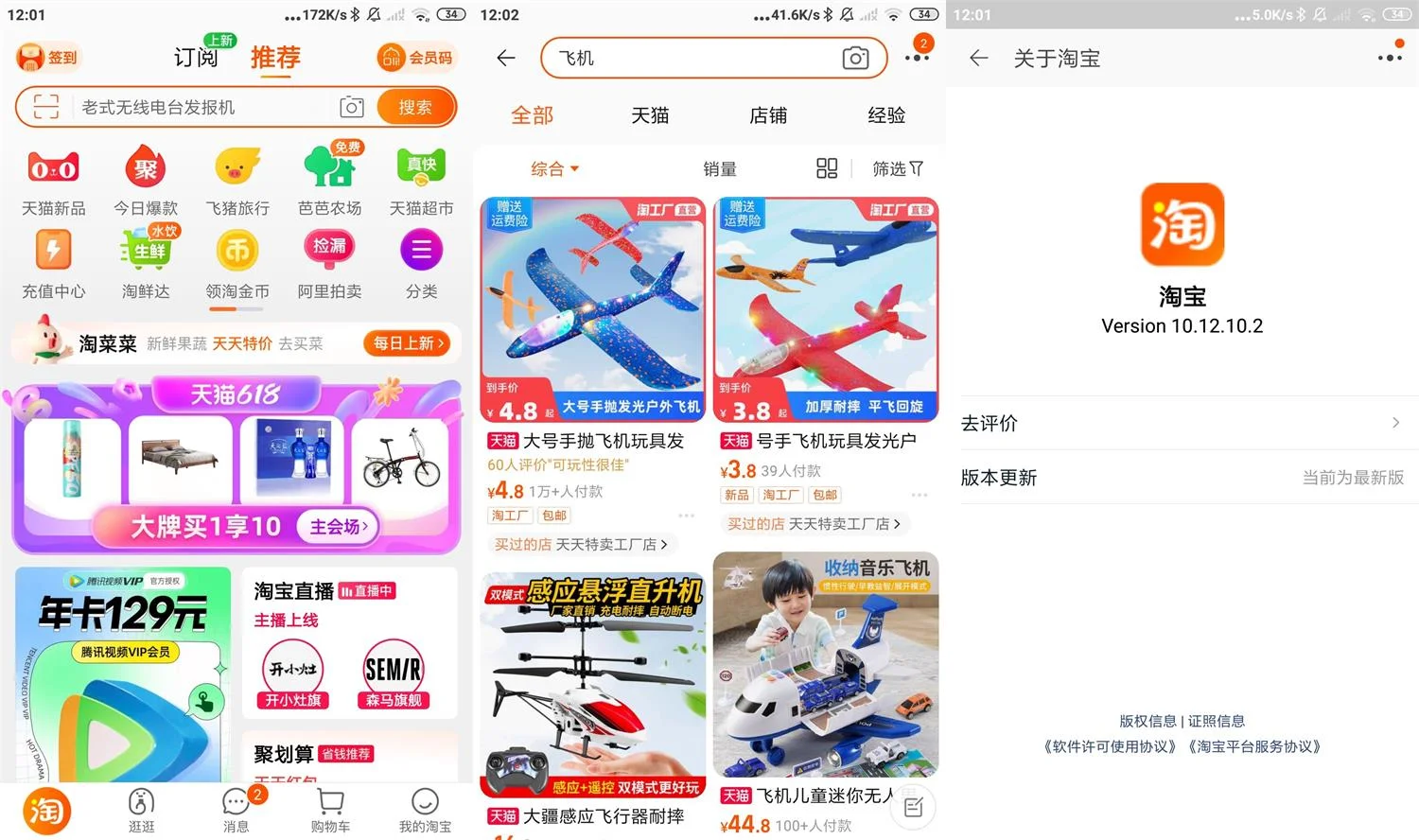The width and height of the screenshot is (1419, 840).
Task: Enter 主会场 of the 天猫618 banner
Action: (338, 527)
